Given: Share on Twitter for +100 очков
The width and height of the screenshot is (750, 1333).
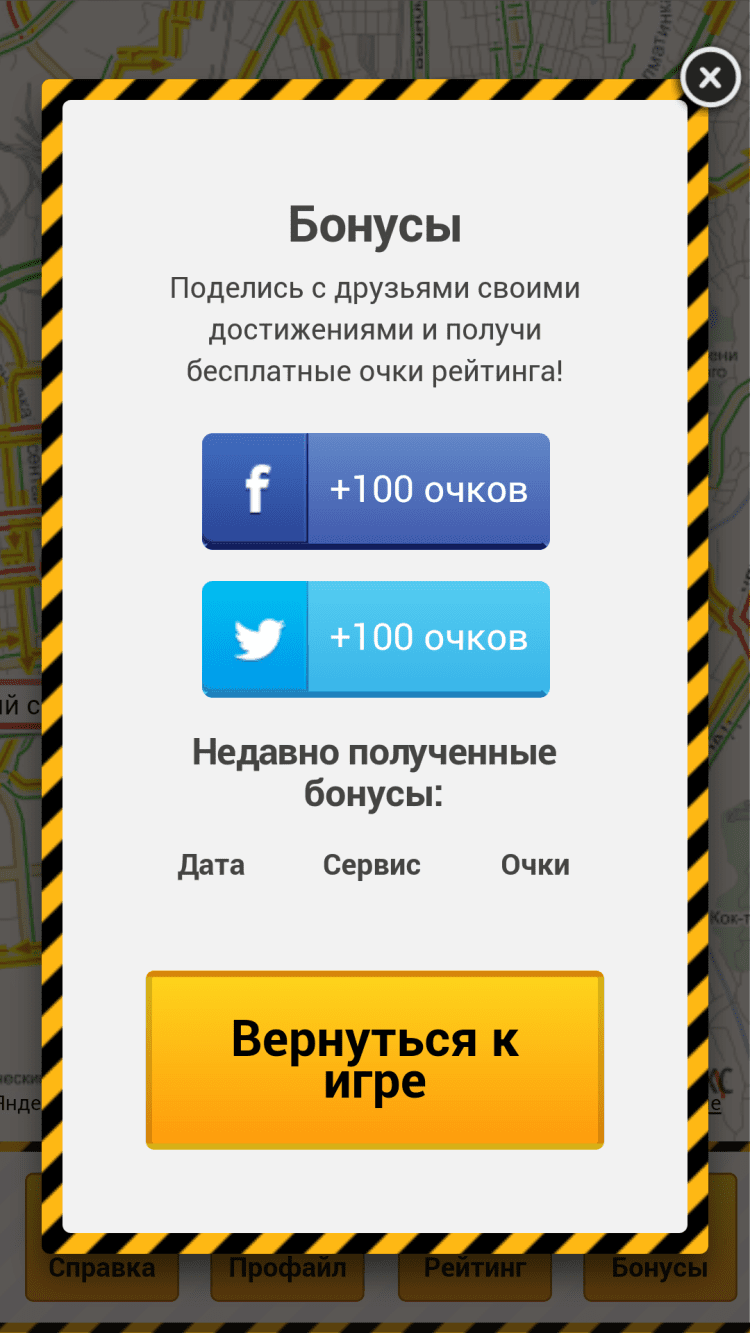Looking at the screenshot, I should 376,638.
